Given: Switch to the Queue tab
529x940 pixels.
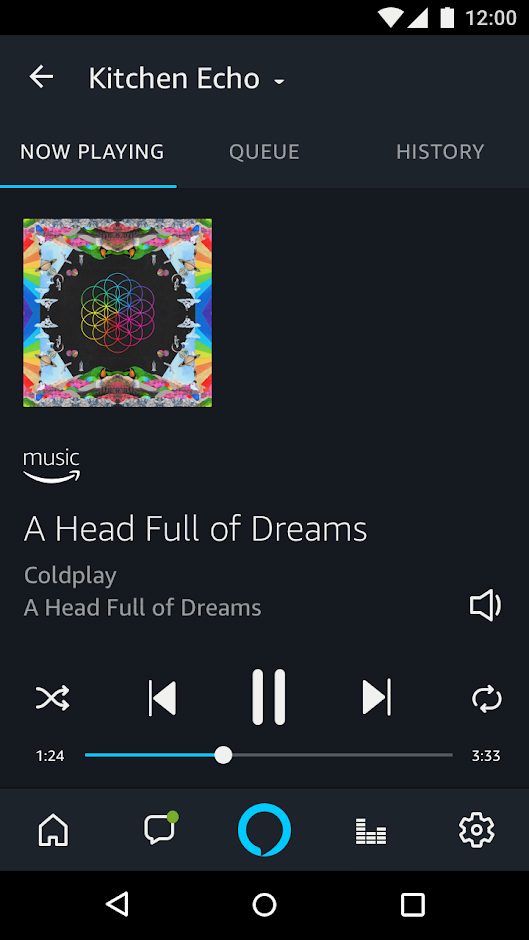Looking at the screenshot, I should (264, 152).
